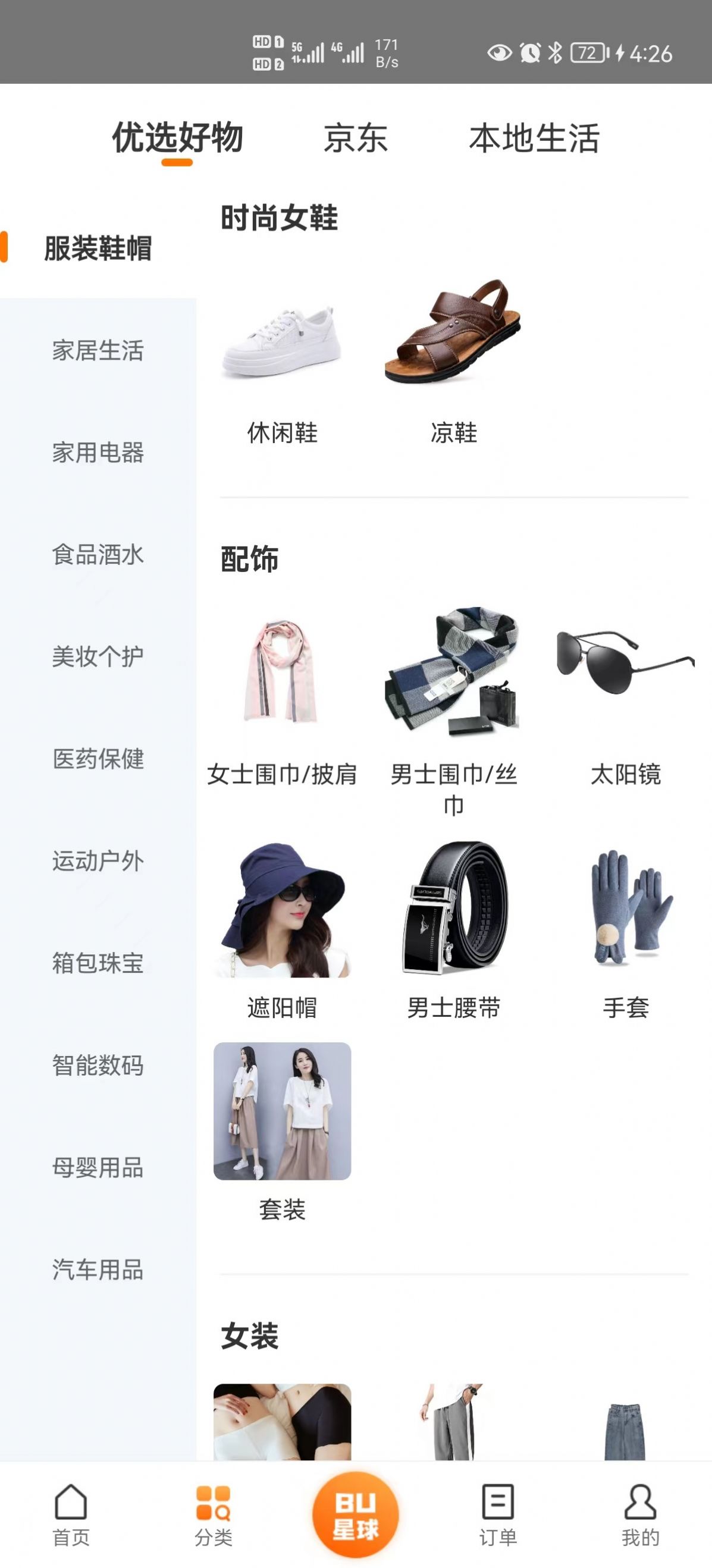Choose the 美妆个护 category
The width and height of the screenshot is (712, 1568).
pos(98,657)
